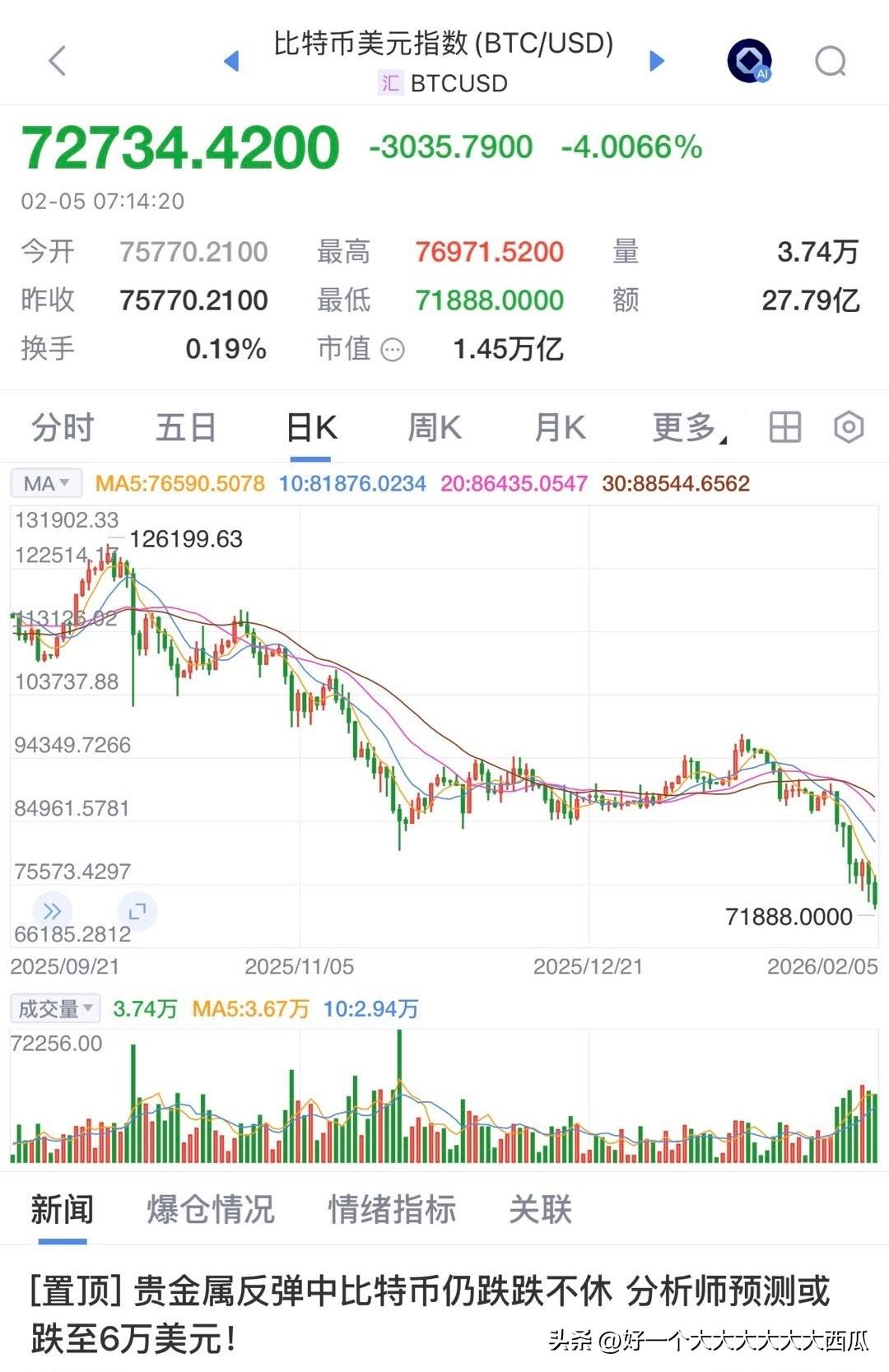889x1372 pixels.
Task: Click the MA30 value shown in brown
Action: point(673,483)
